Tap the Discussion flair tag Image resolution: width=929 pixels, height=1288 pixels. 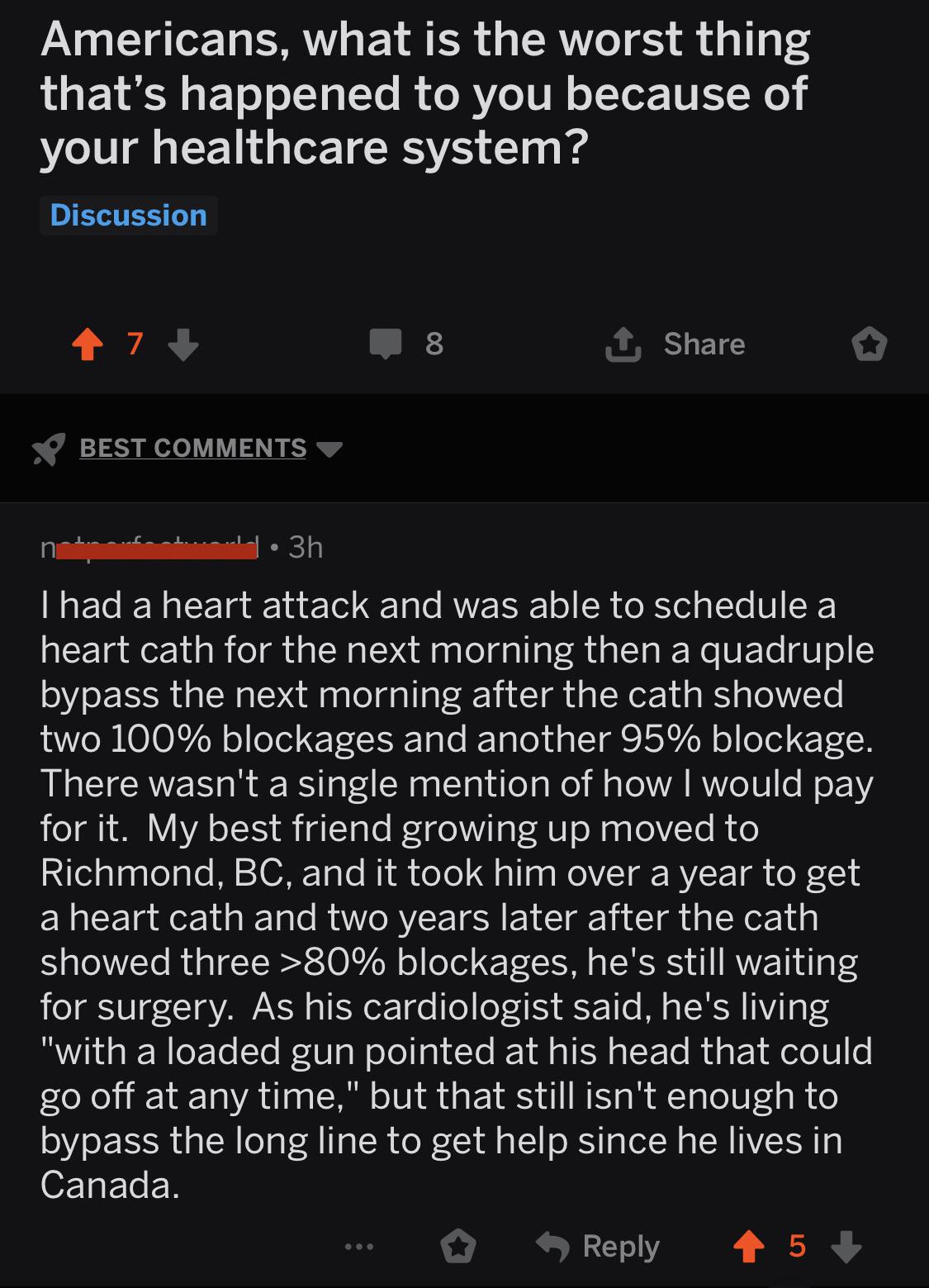129,216
